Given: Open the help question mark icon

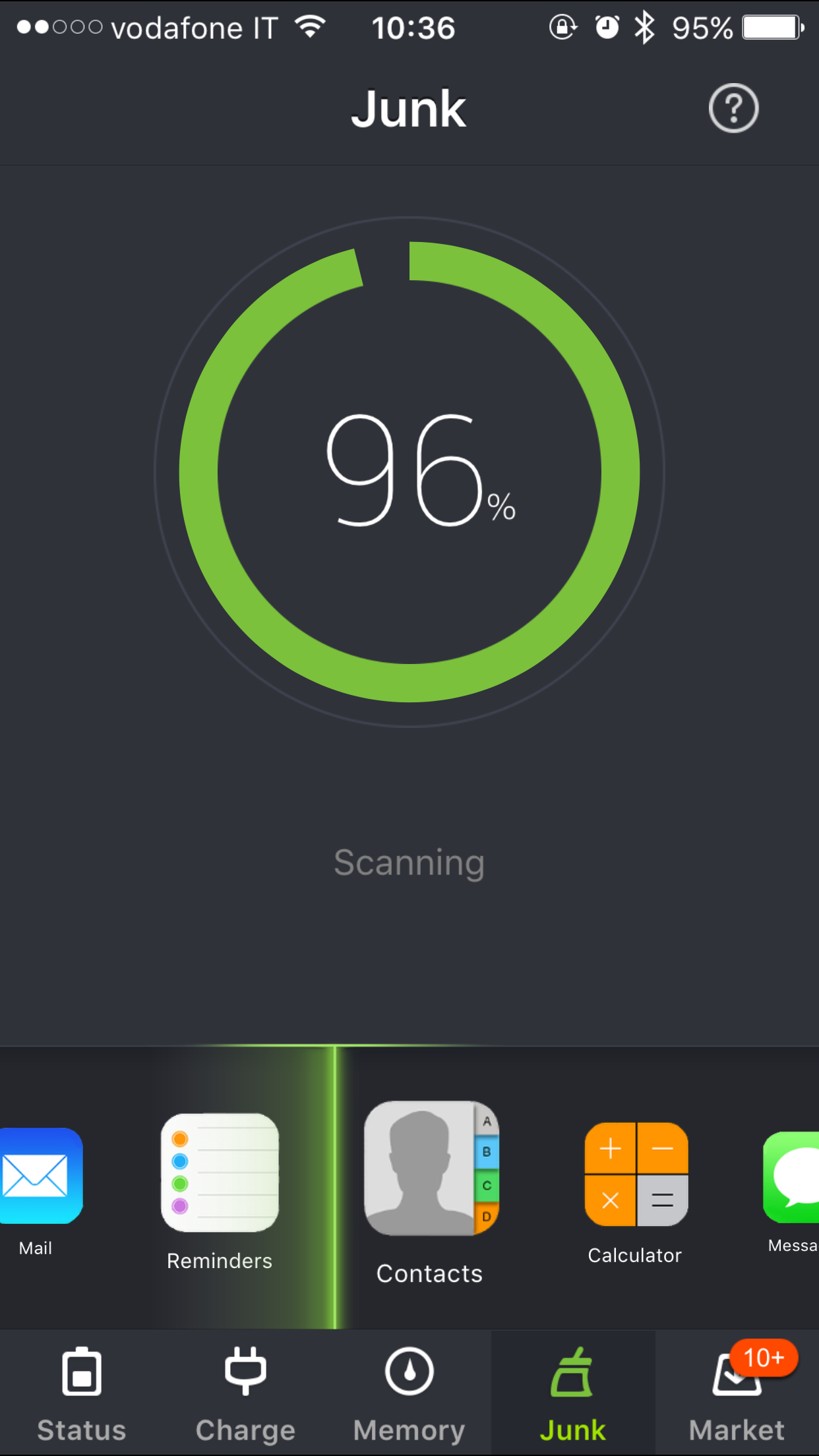Looking at the screenshot, I should pos(733,109).
